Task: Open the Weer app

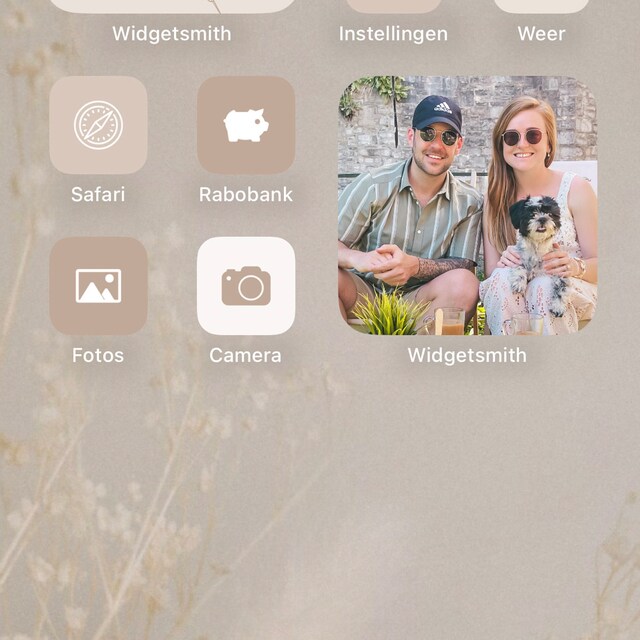Action: 541,6
